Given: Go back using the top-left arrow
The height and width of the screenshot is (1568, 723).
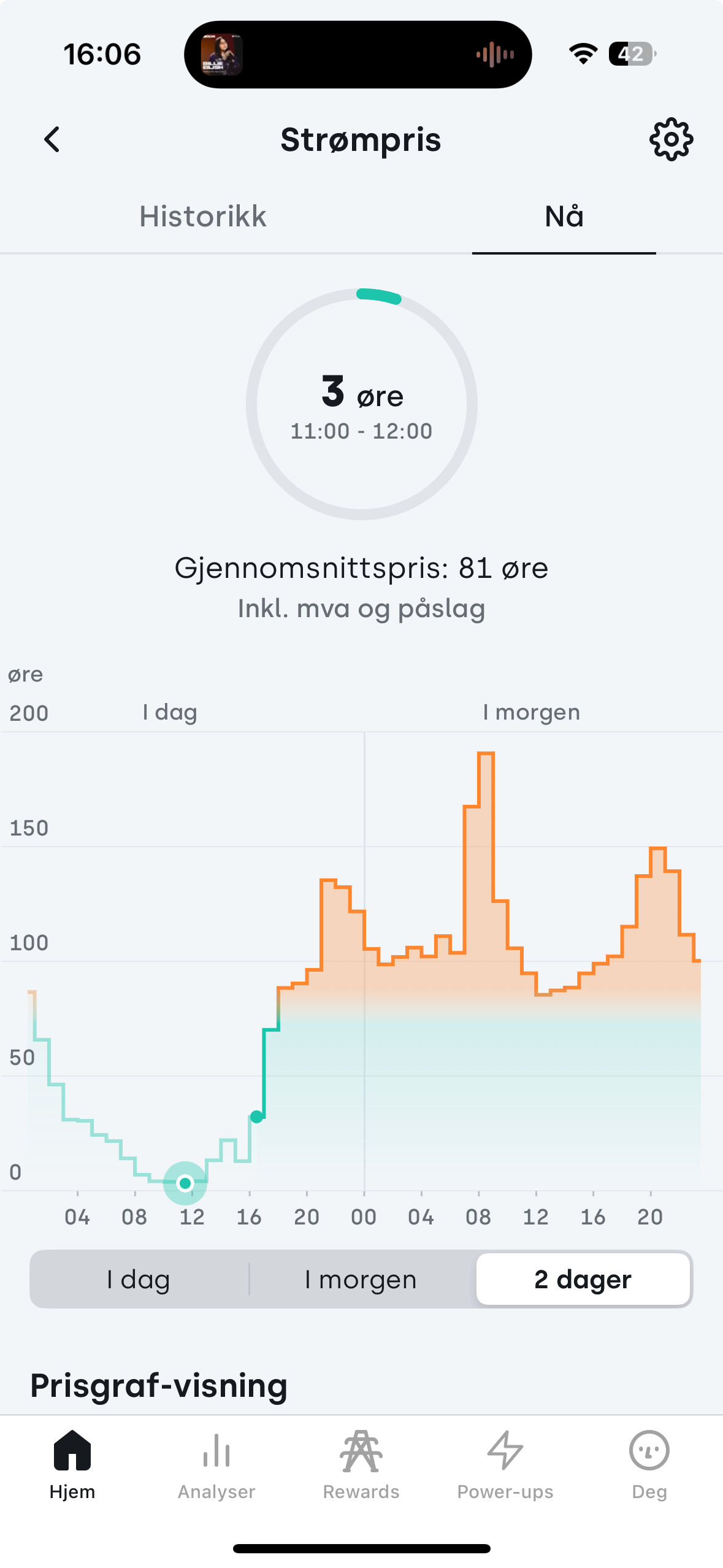Looking at the screenshot, I should pyautogui.click(x=52, y=139).
